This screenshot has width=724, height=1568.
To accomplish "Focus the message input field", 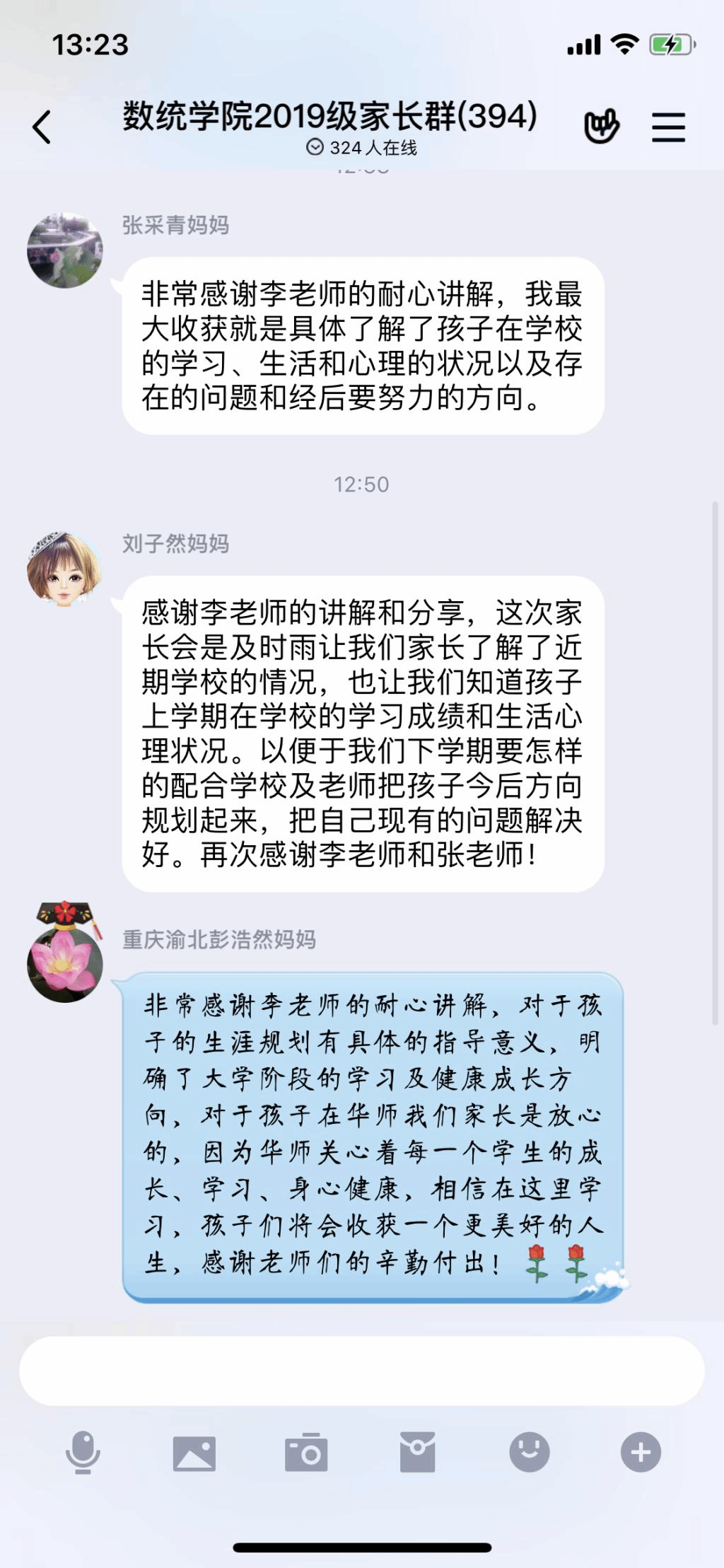I will pyautogui.click(x=361, y=1371).
